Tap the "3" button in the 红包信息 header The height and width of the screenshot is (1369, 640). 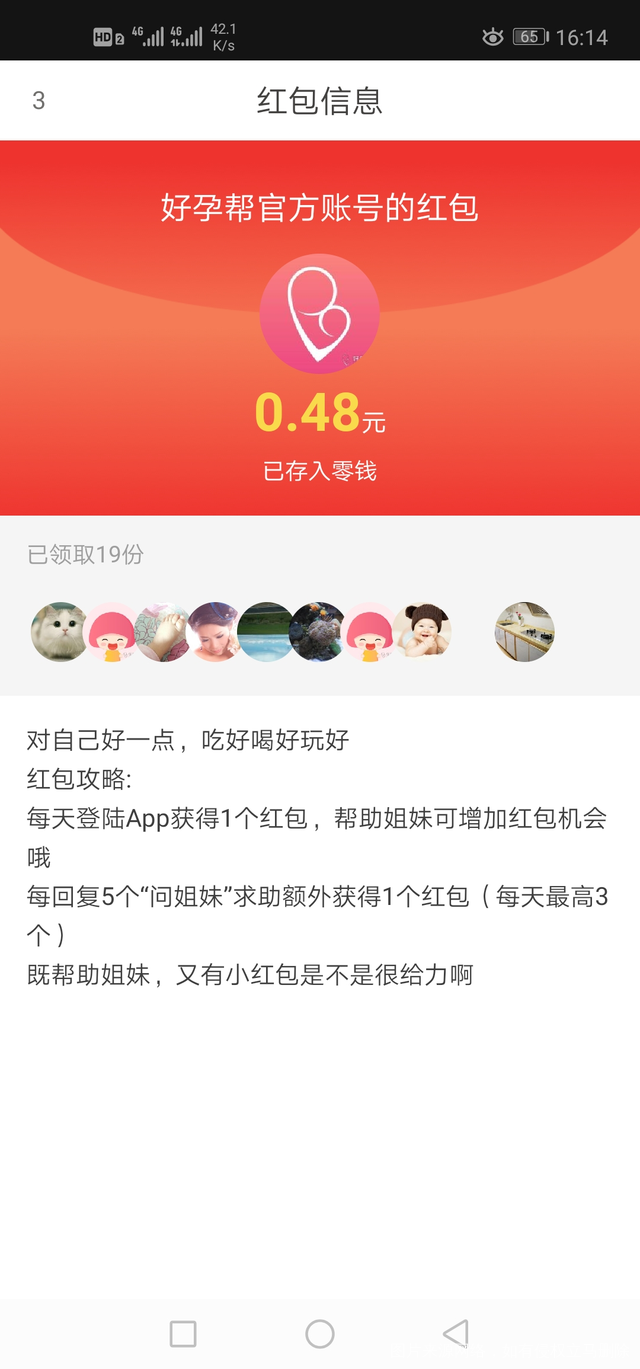(39, 100)
